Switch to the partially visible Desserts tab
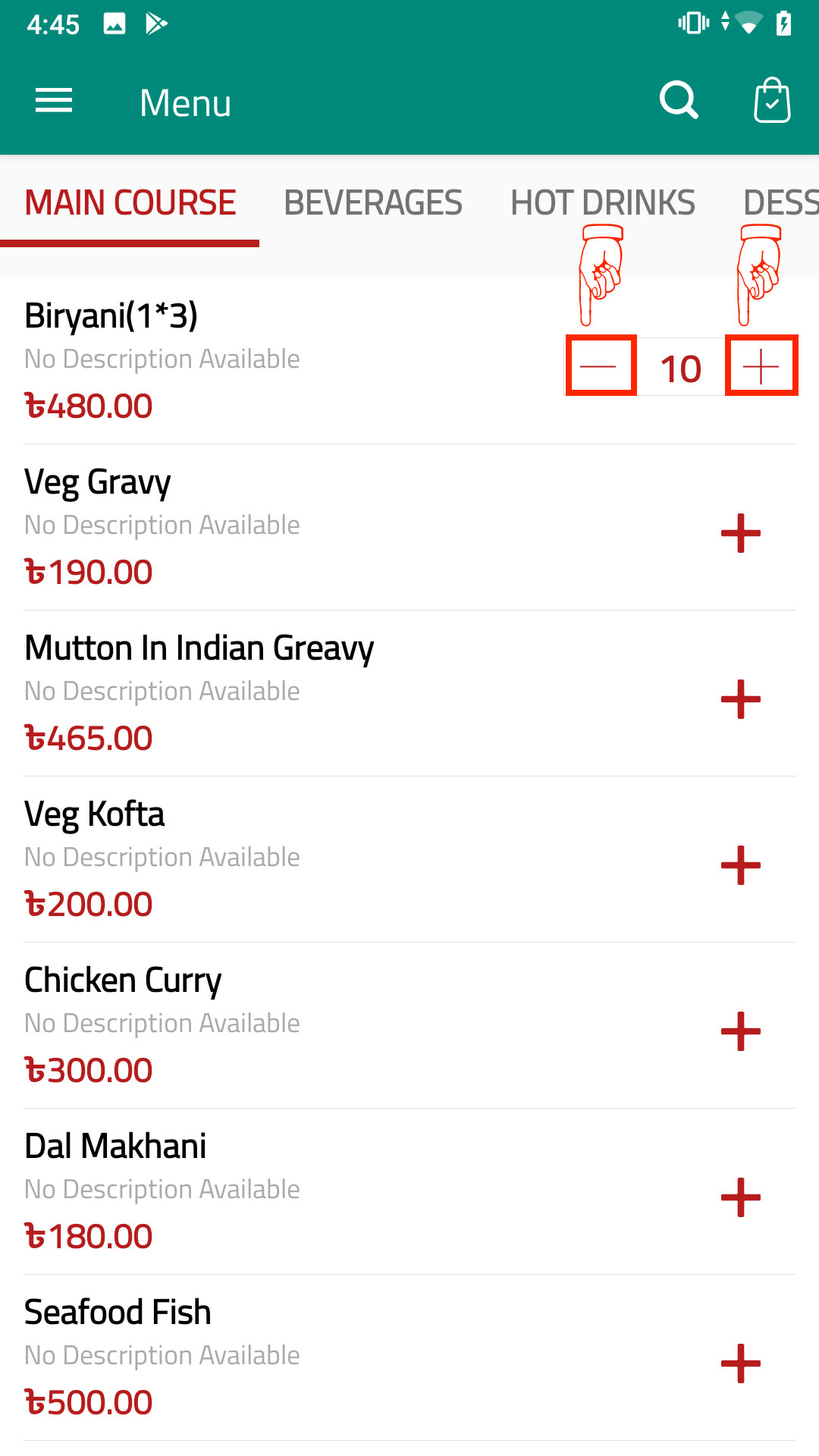 coord(780,202)
